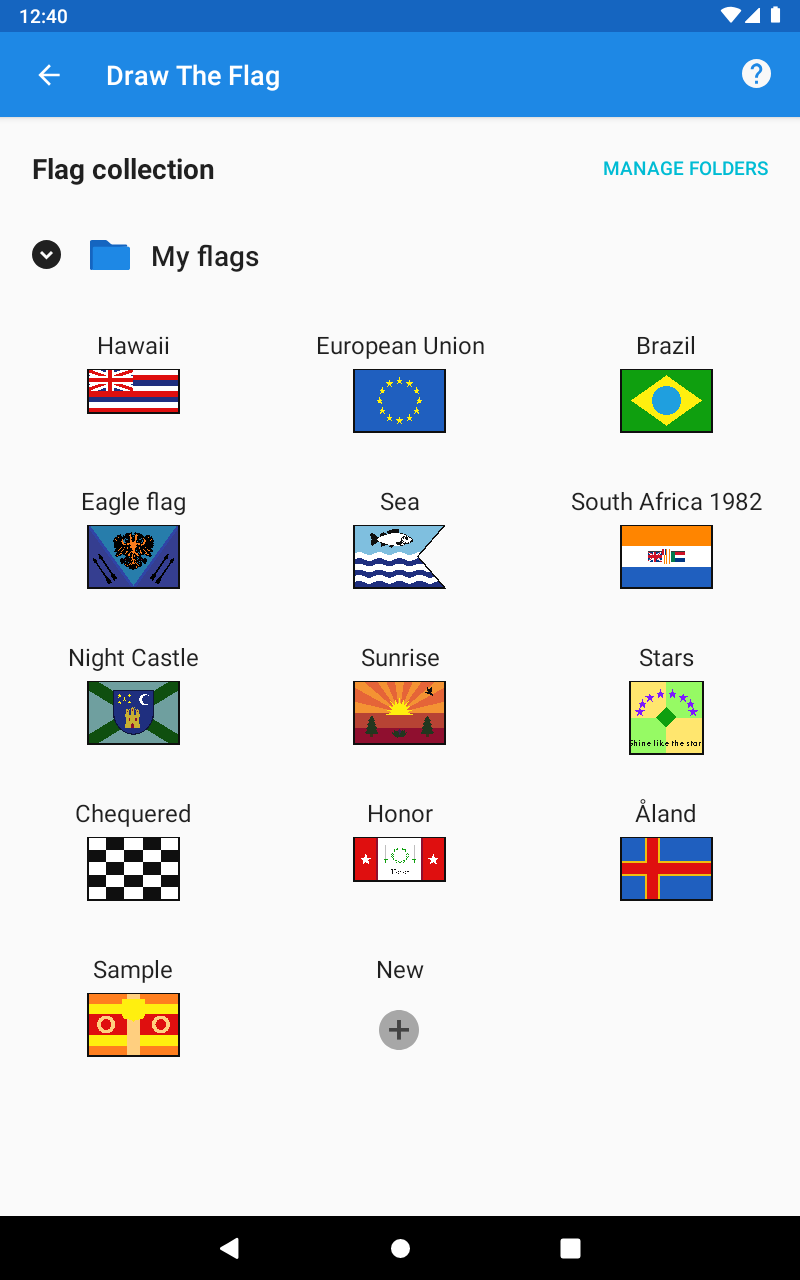Viewport: 800px width, 1280px height.
Task: Open the European Union flag
Action: pyautogui.click(x=399, y=401)
